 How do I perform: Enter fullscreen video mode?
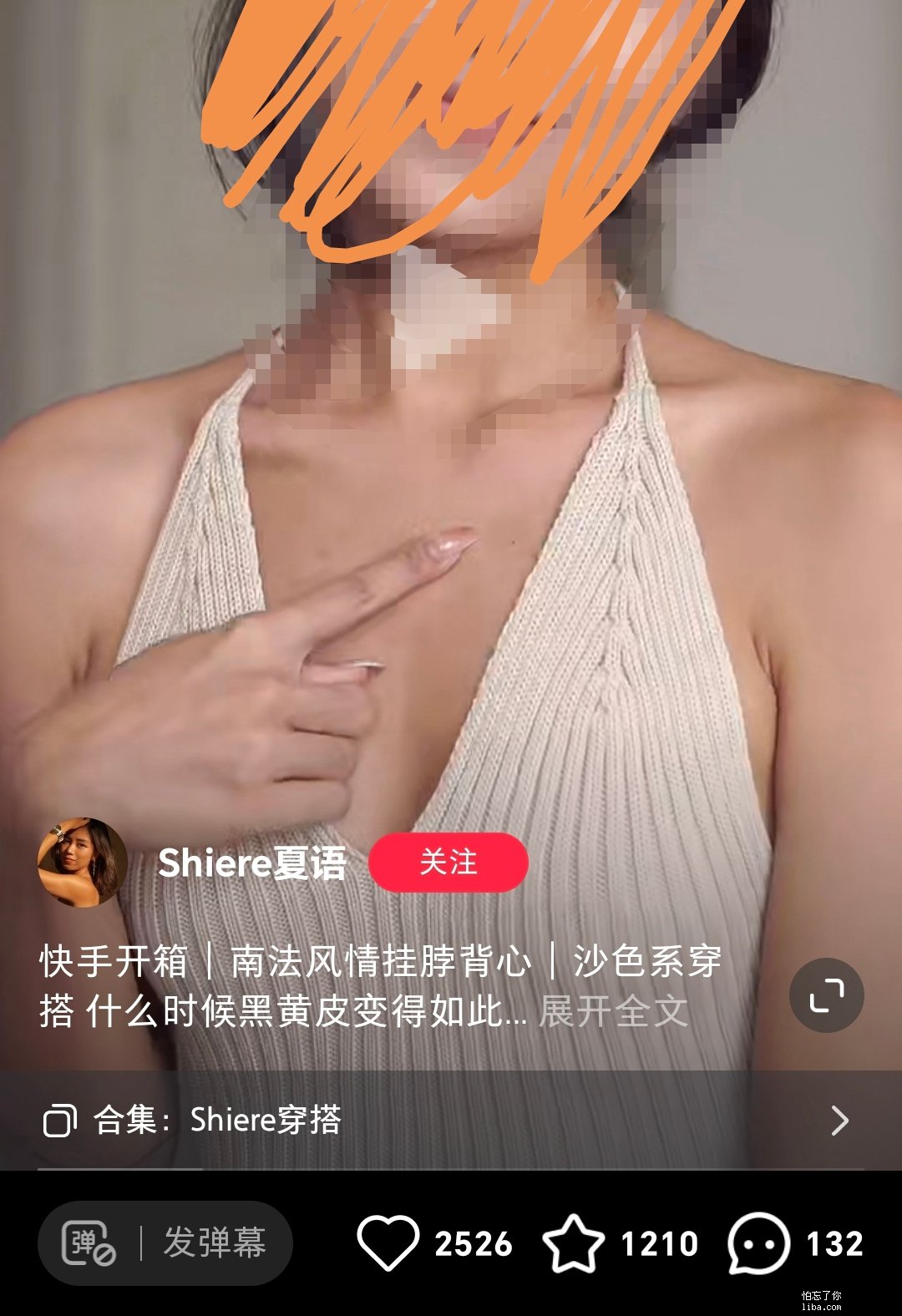827,995
